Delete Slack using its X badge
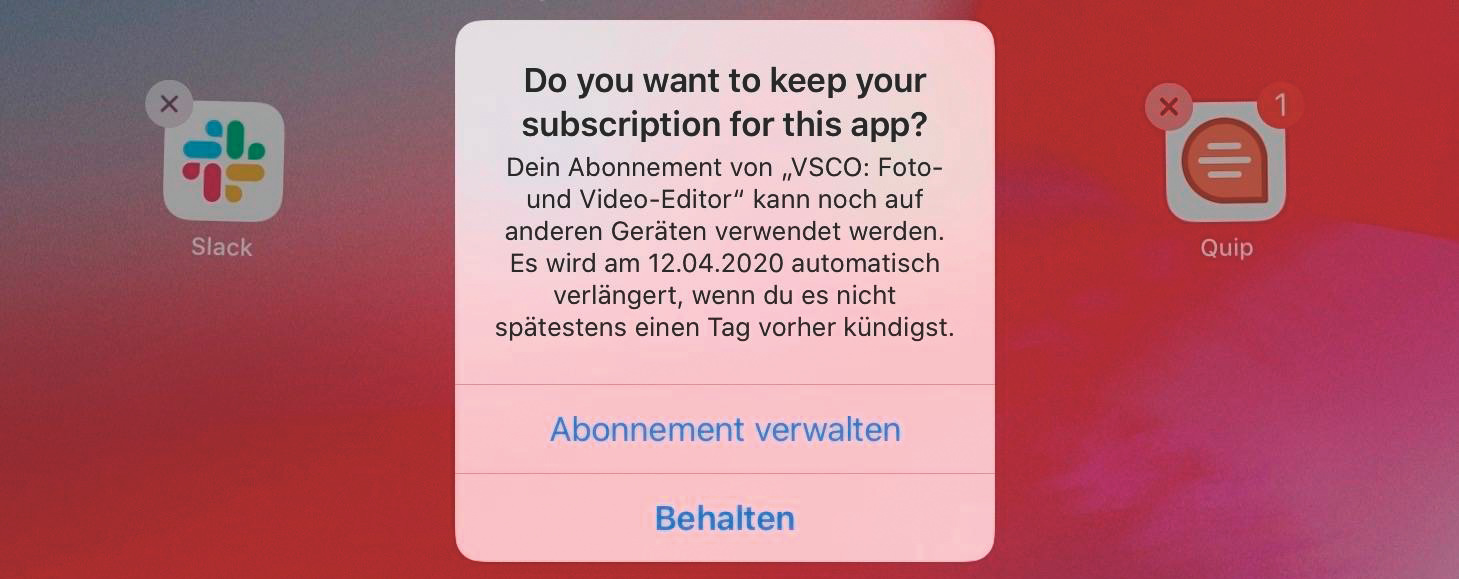The height and width of the screenshot is (579, 1459). (x=169, y=104)
